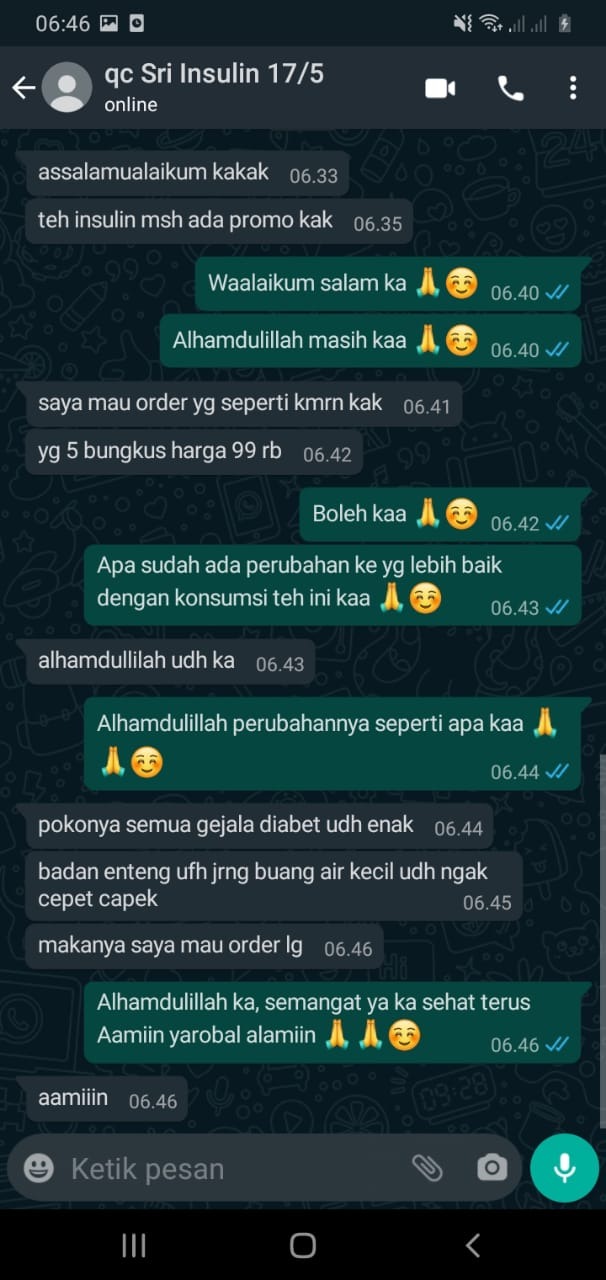This screenshot has height=1280, width=606.
Task: Tap the microphone voice message button
Action: pyautogui.click(x=564, y=1167)
